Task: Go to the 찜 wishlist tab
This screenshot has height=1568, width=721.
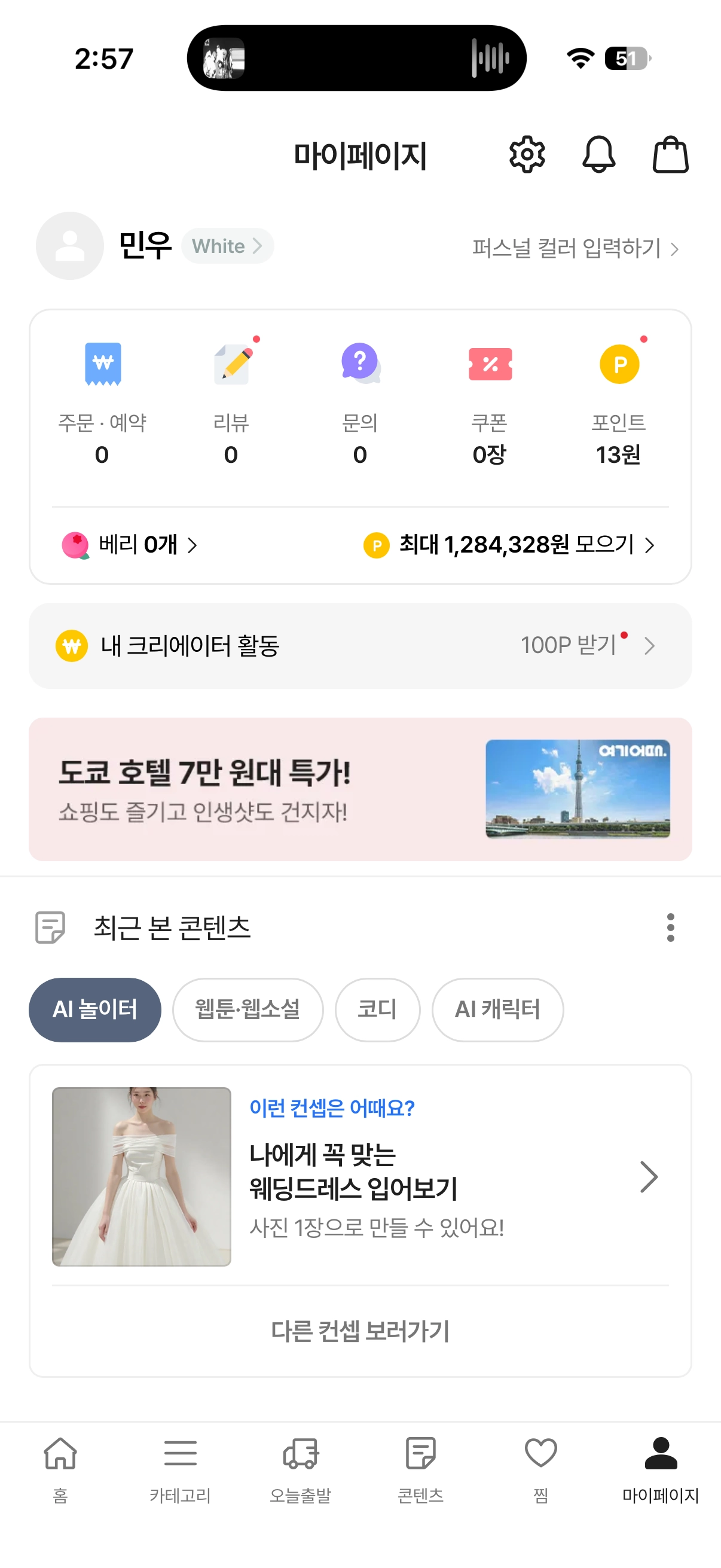Action: click(540, 1468)
